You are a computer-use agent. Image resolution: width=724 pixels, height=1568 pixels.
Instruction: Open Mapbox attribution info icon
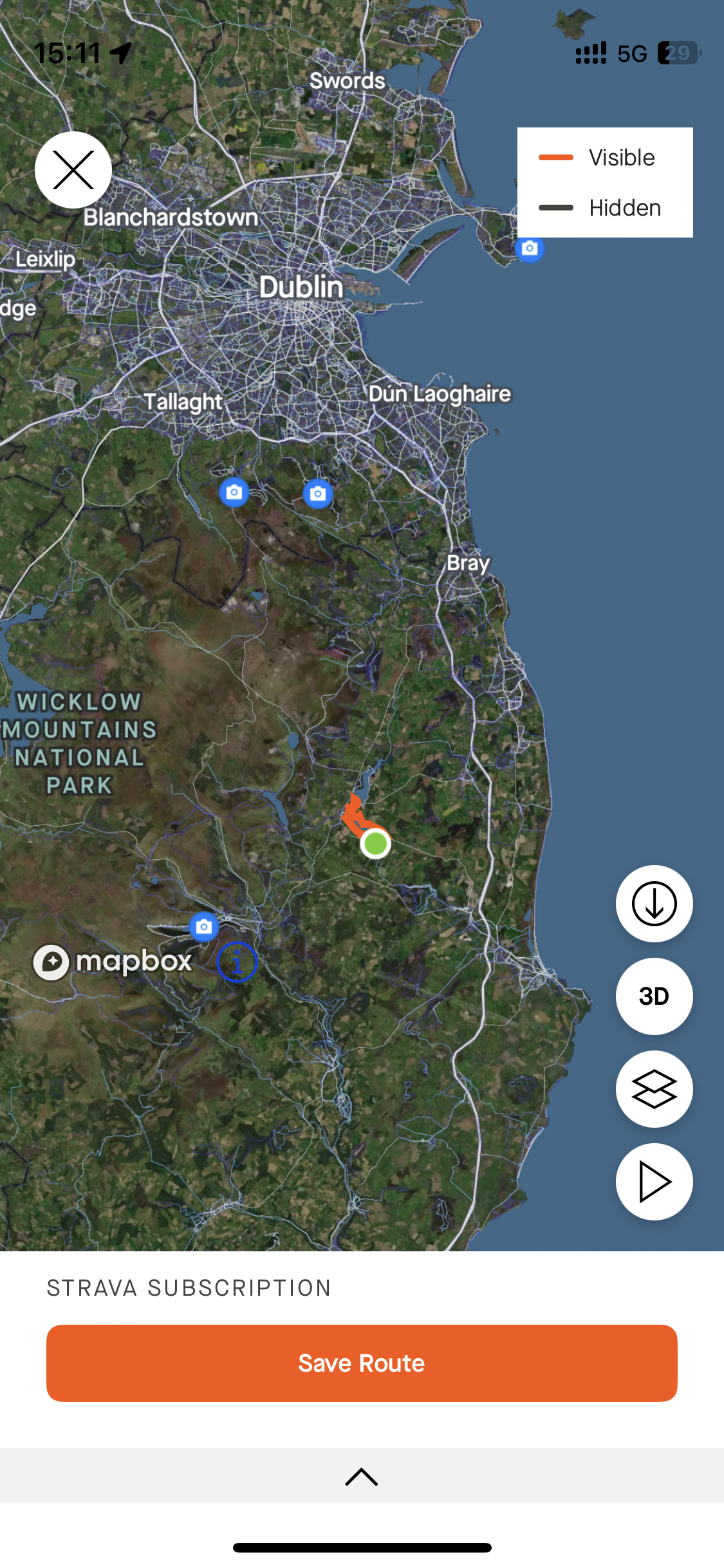click(x=237, y=962)
